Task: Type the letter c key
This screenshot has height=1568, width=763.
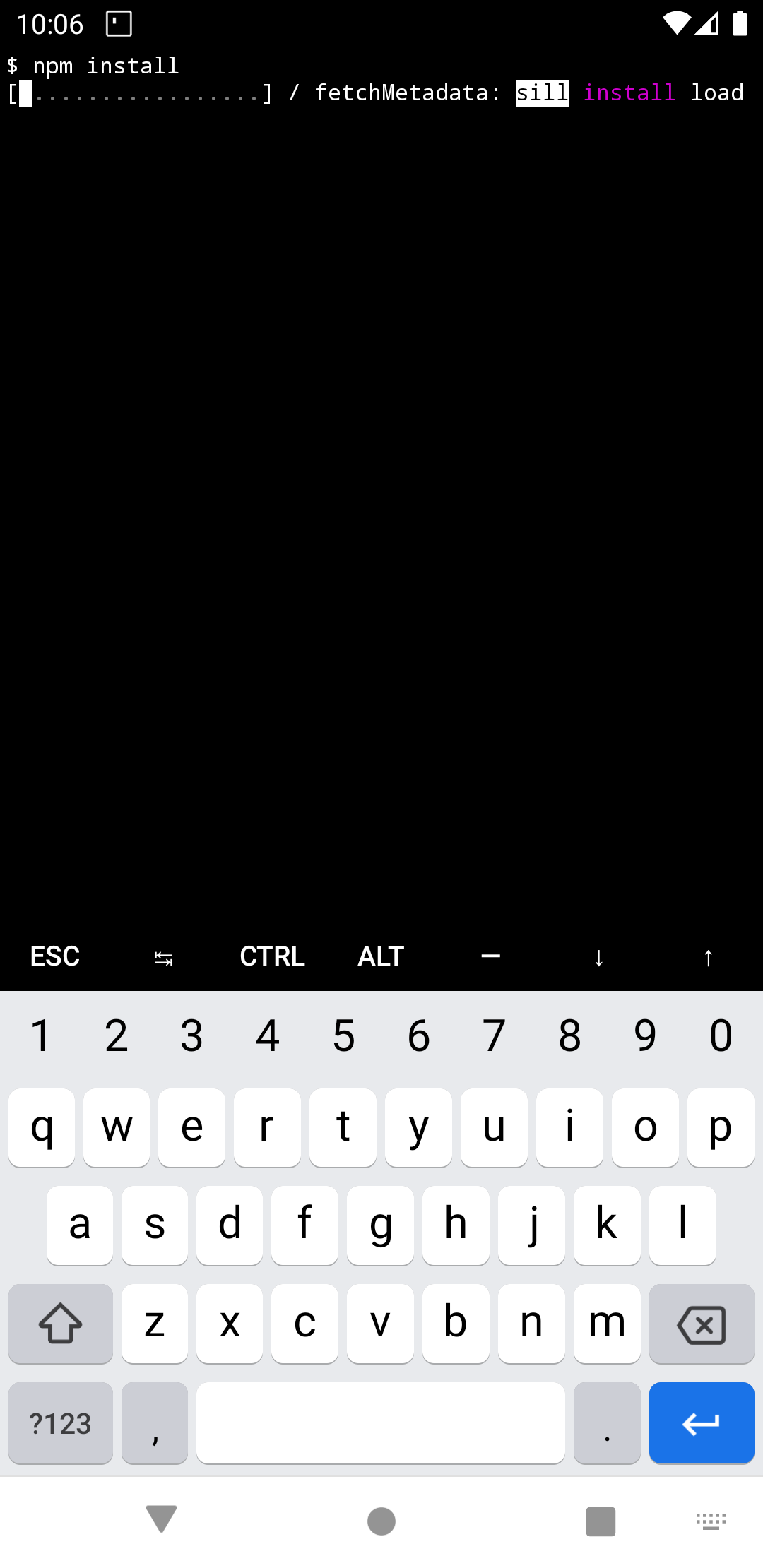Action: (304, 1324)
